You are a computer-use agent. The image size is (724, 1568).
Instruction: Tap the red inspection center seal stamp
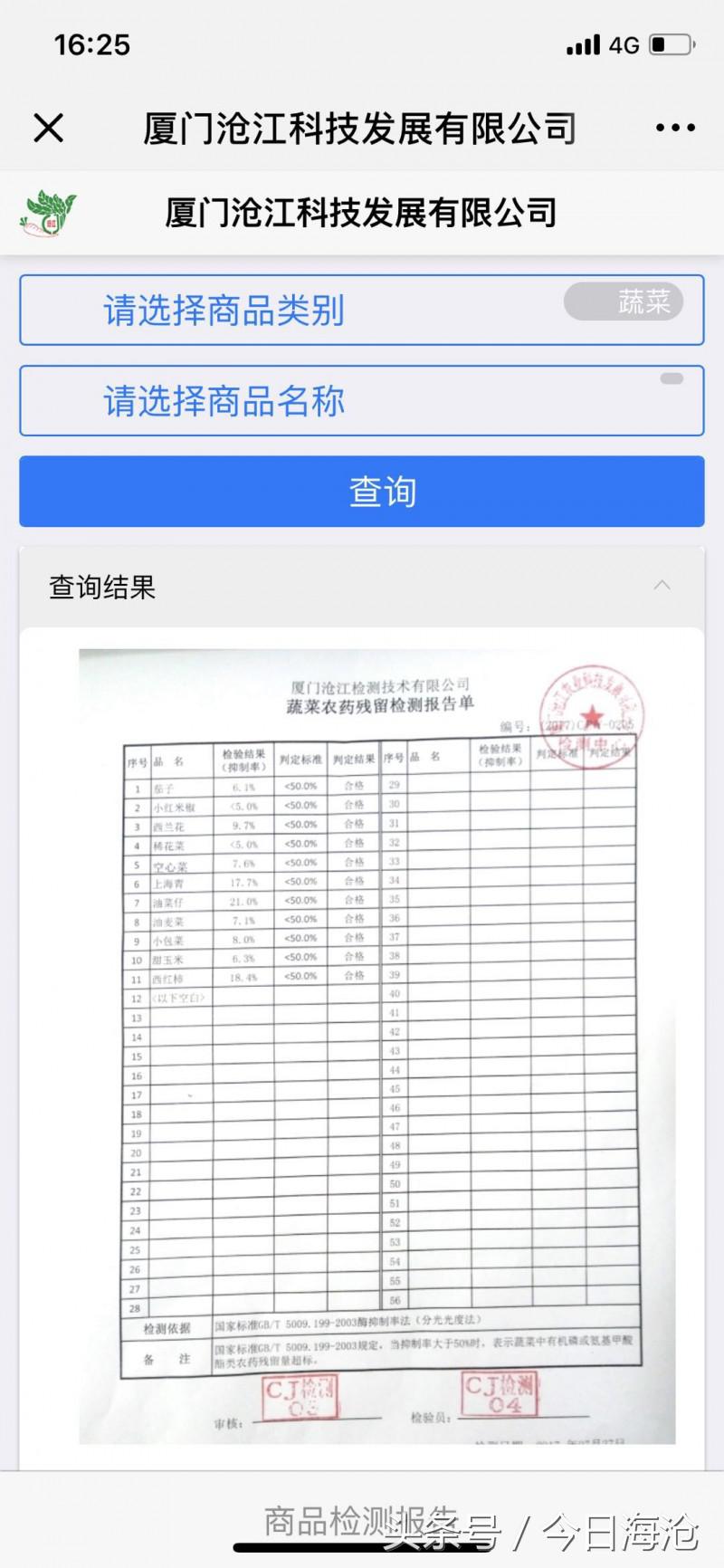coord(593,715)
